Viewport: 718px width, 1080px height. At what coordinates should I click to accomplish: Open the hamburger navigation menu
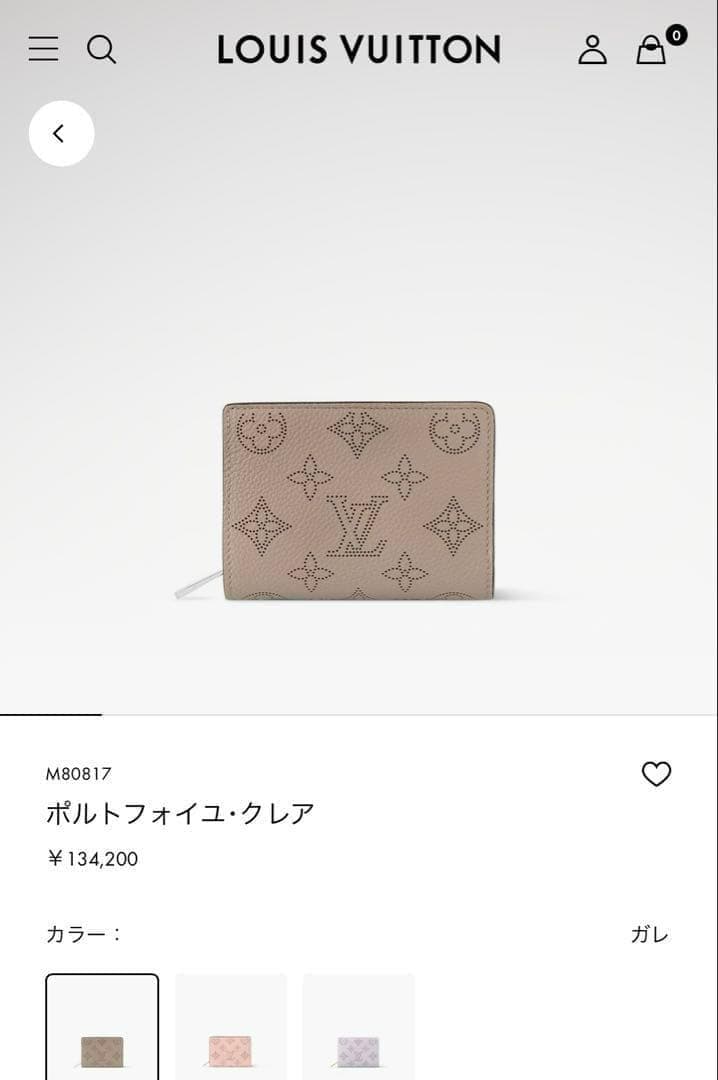click(x=43, y=49)
